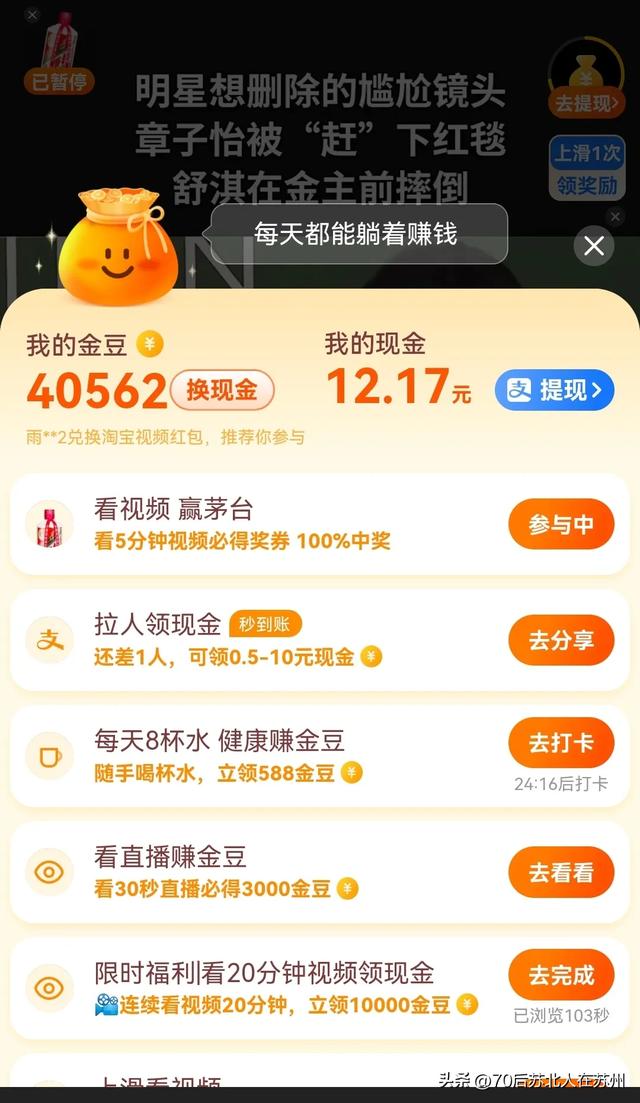Tap 去打卡 for the 8 cups water task

tap(561, 744)
